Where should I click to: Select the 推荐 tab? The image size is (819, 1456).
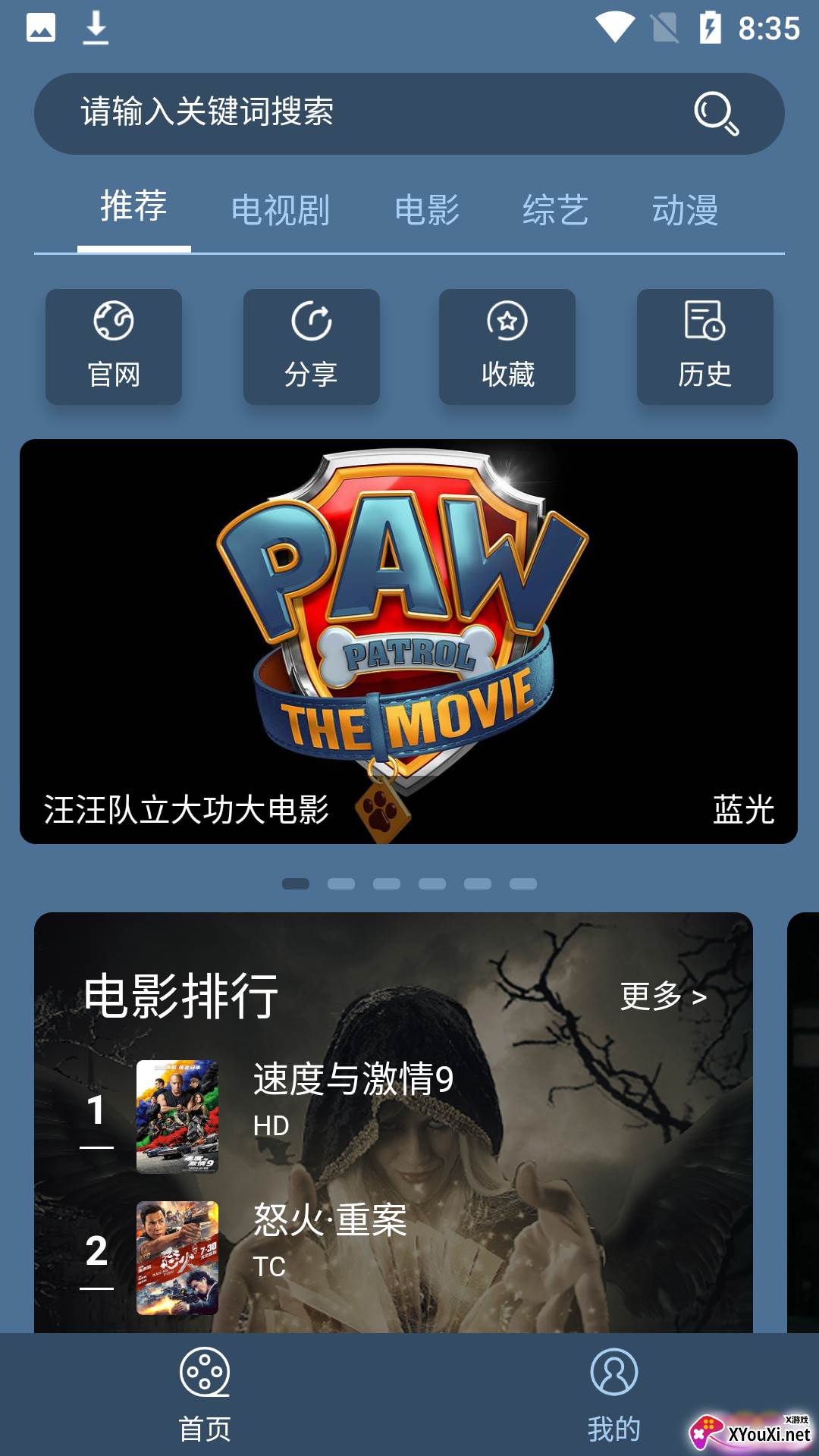(x=133, y=208)
